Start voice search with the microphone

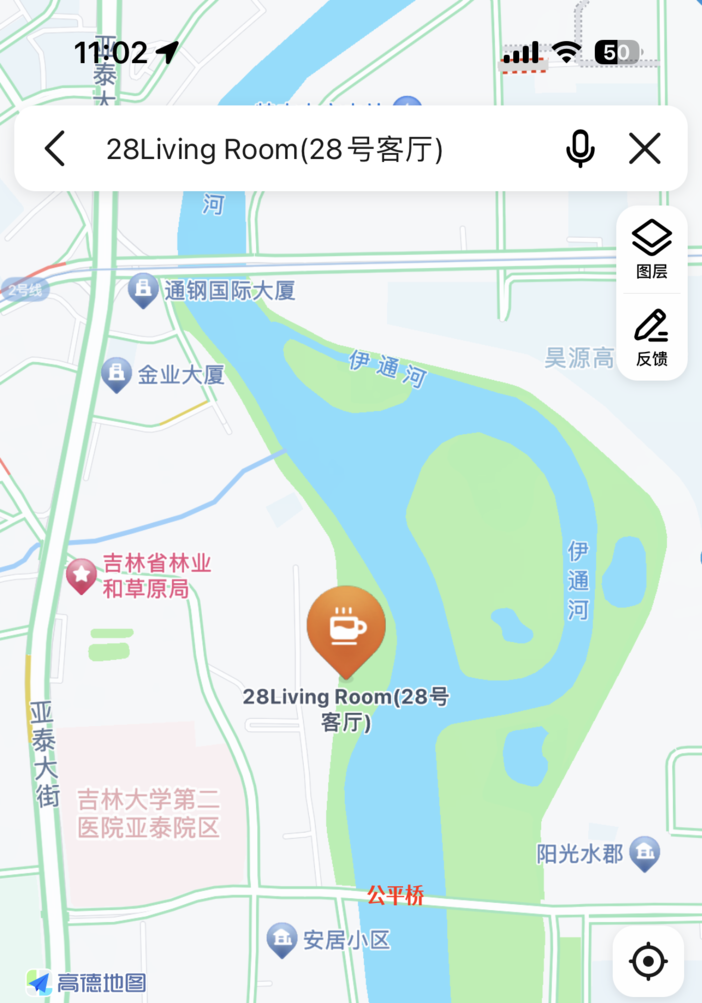[580, 149]
